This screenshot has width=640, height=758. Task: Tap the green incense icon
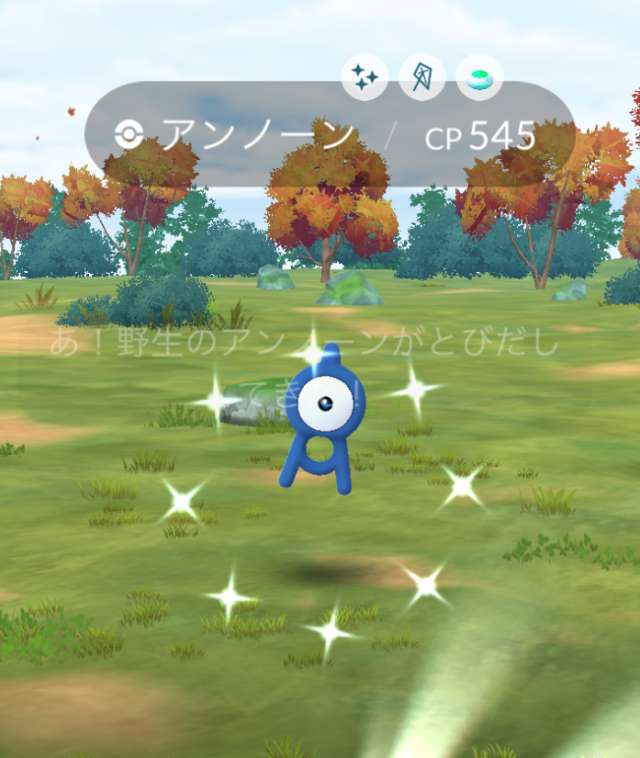tap(479, 77)
